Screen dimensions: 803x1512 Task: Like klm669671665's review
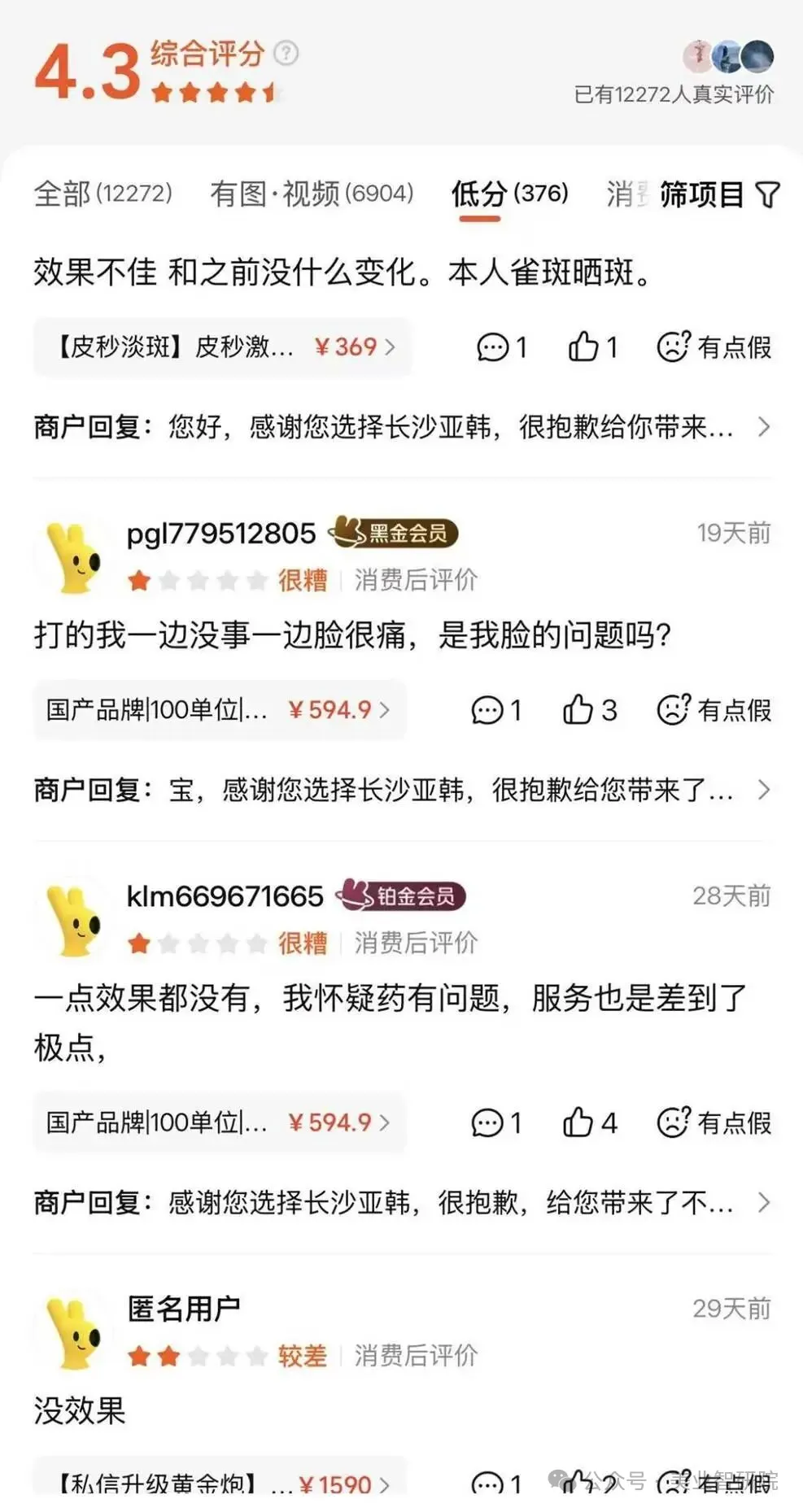point(589,1122)
